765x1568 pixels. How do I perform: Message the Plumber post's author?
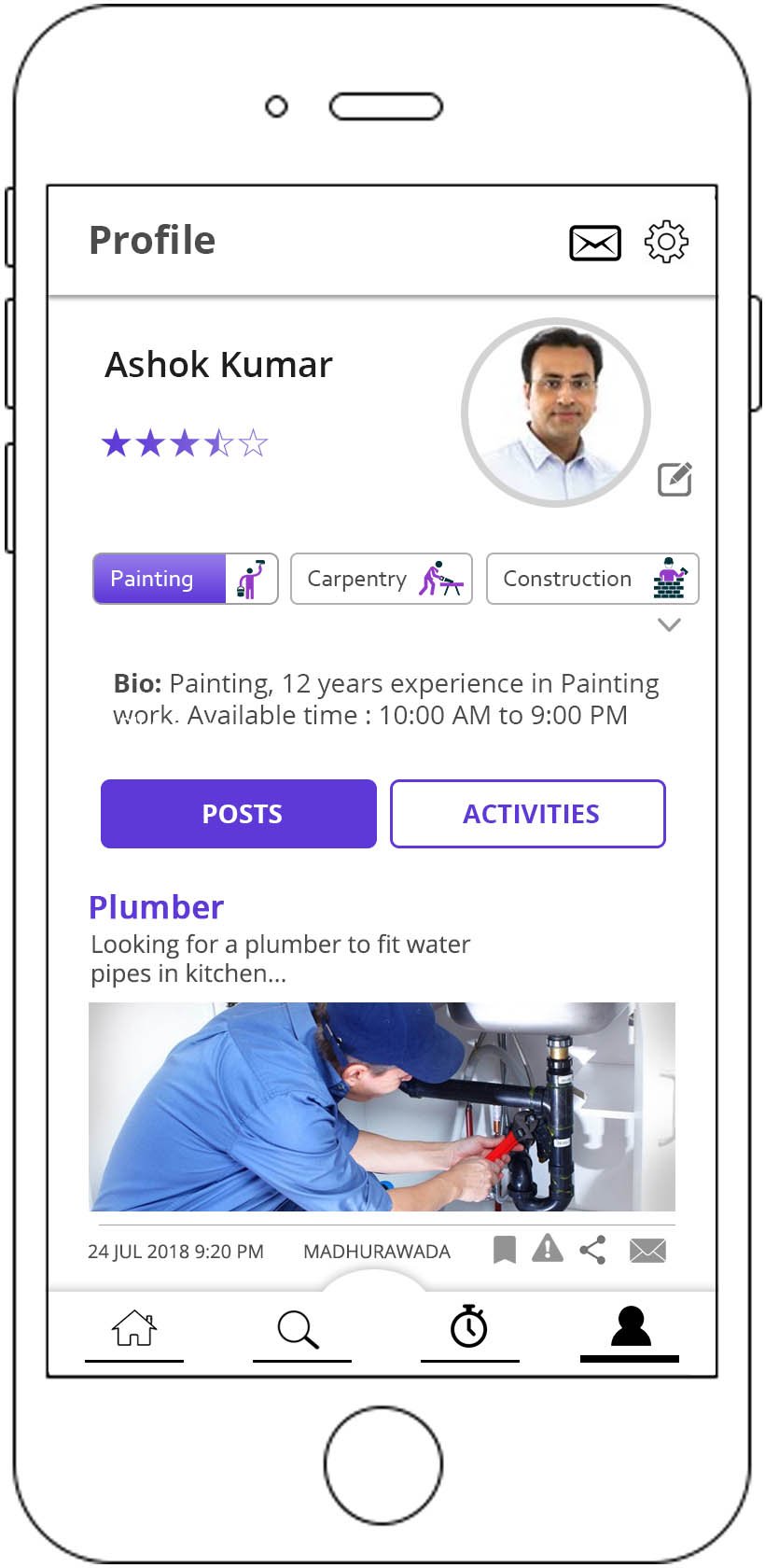pos(647,1251)
